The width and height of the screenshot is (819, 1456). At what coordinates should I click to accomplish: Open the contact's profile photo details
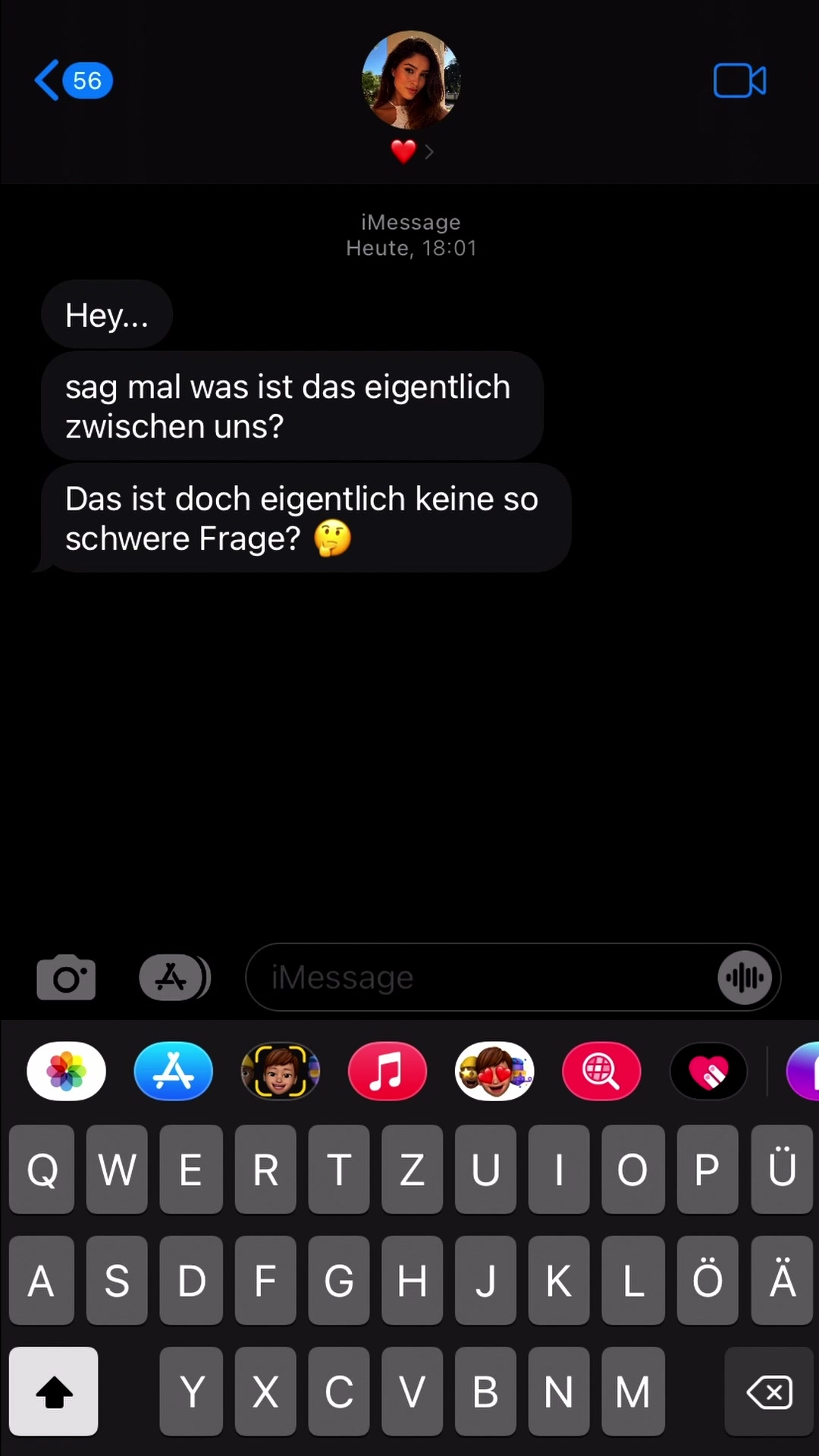coord(410,80)
